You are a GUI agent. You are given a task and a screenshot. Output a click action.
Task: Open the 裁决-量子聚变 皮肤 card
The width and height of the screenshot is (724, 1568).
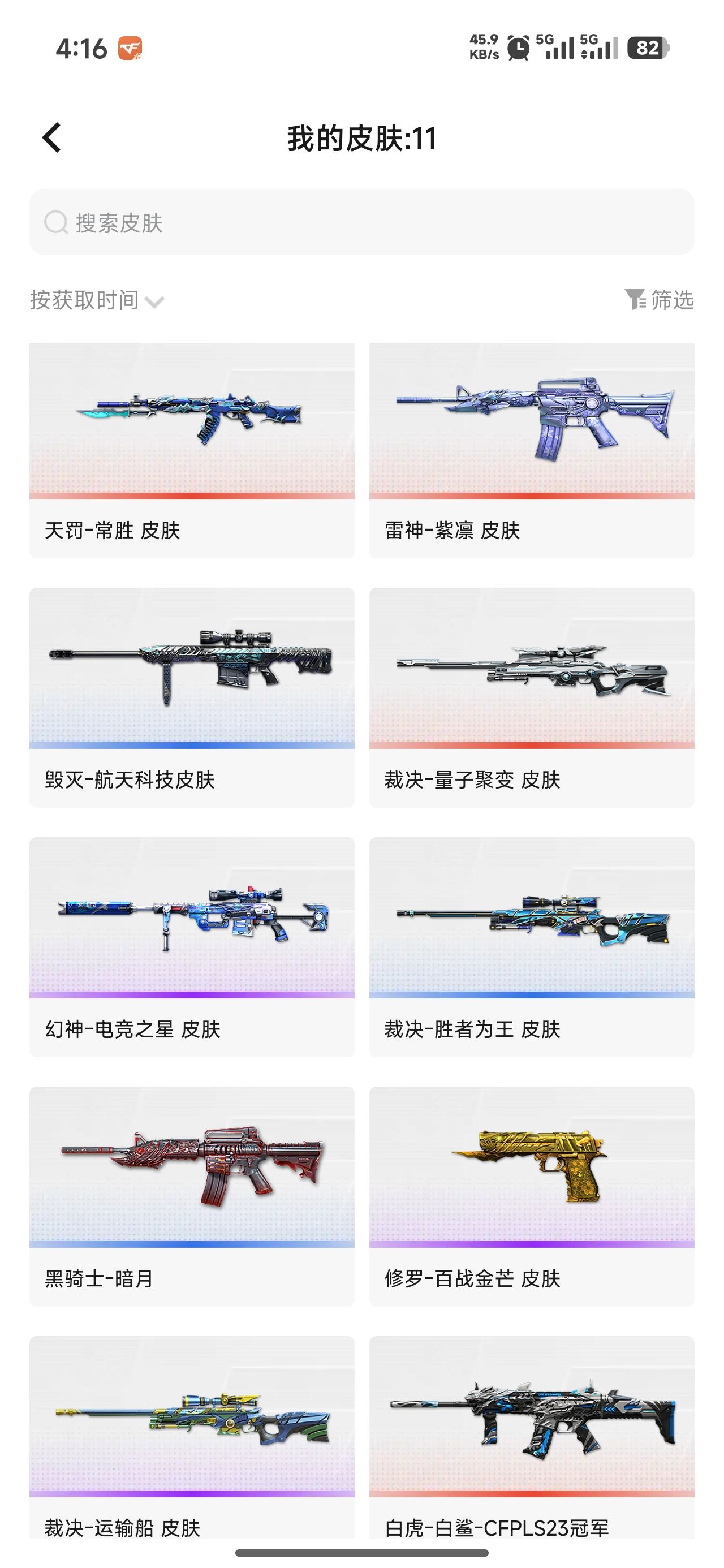coord(532,697)
